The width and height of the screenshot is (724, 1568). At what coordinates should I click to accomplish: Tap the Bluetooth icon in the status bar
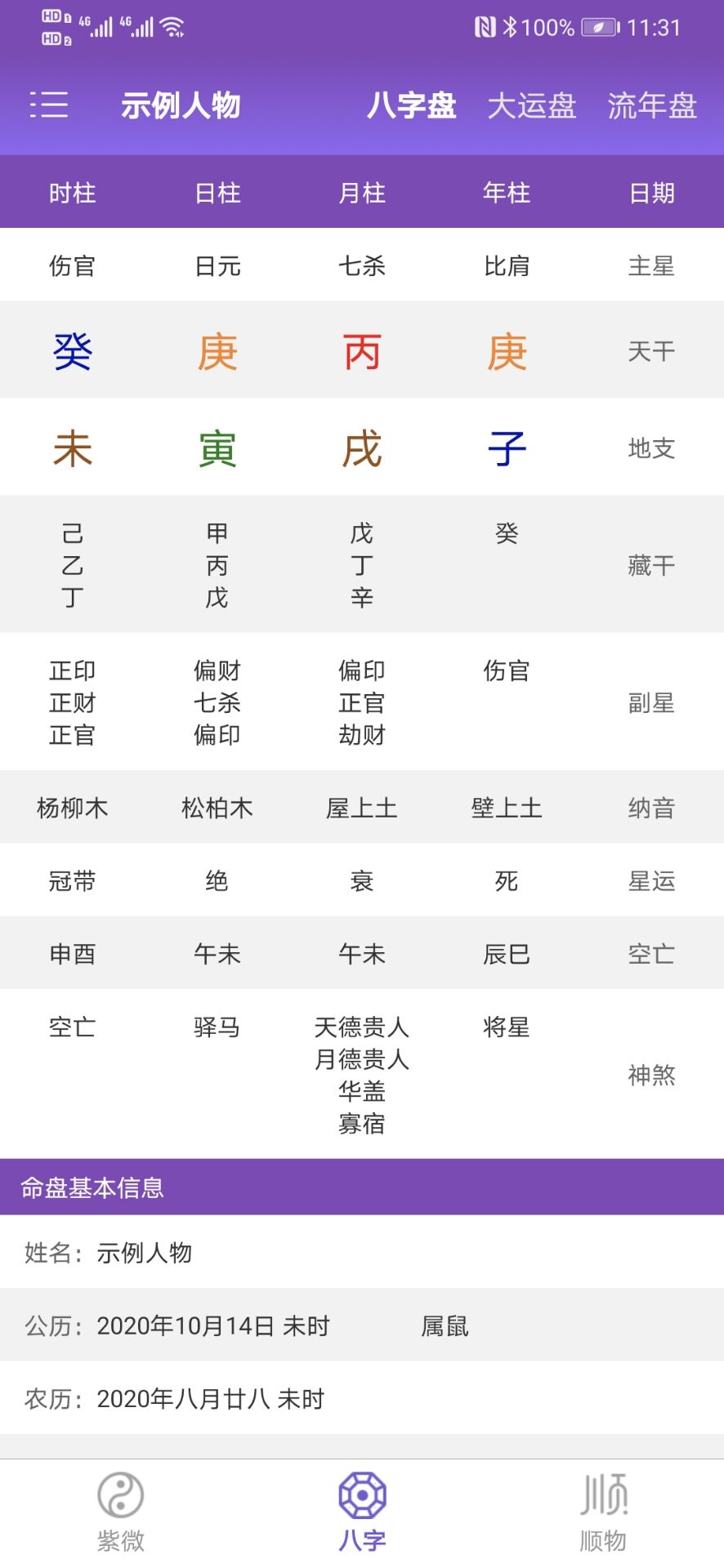pyautogui.click(x=508, y=26)
